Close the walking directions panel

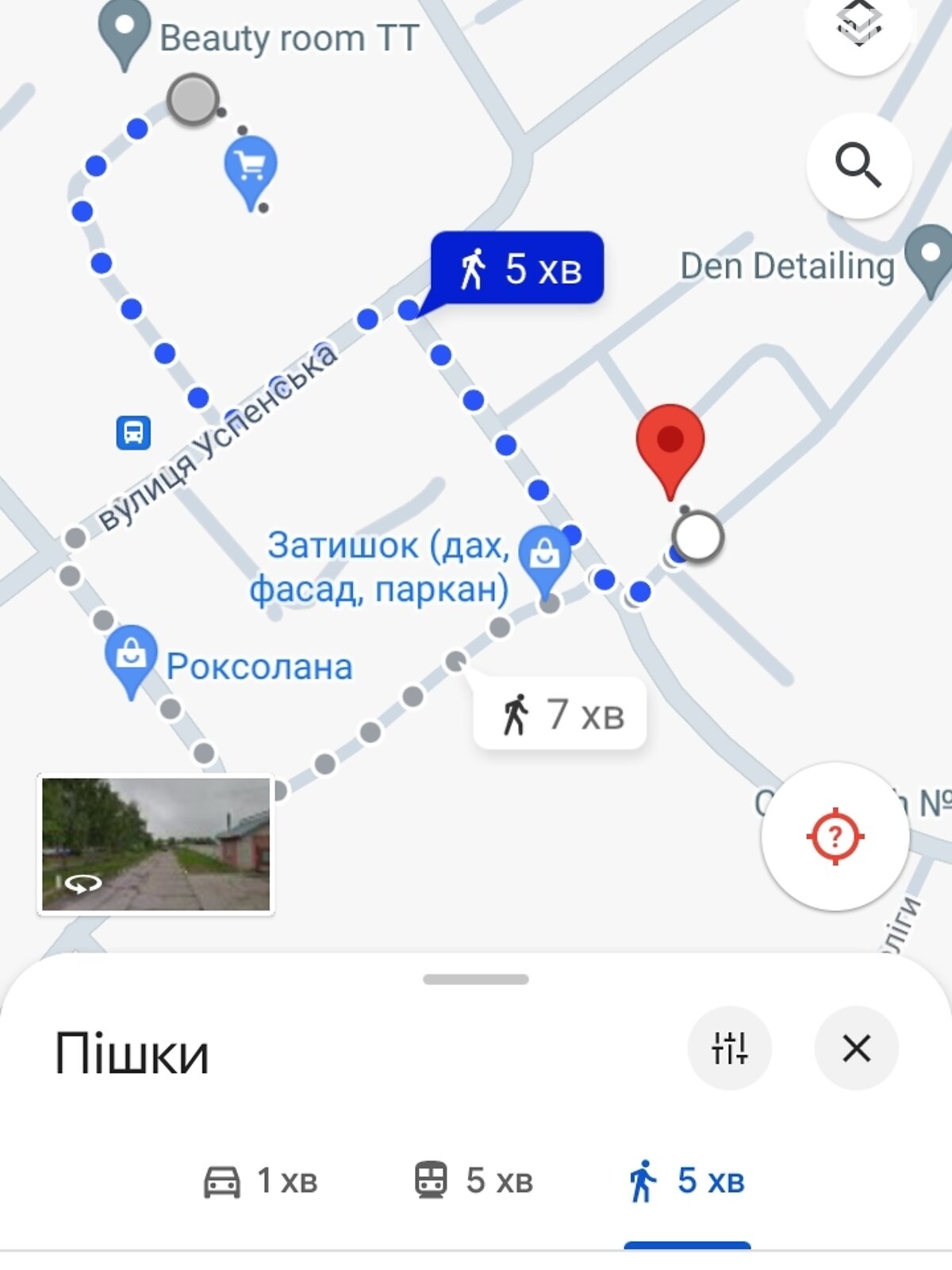(856, 1048)
